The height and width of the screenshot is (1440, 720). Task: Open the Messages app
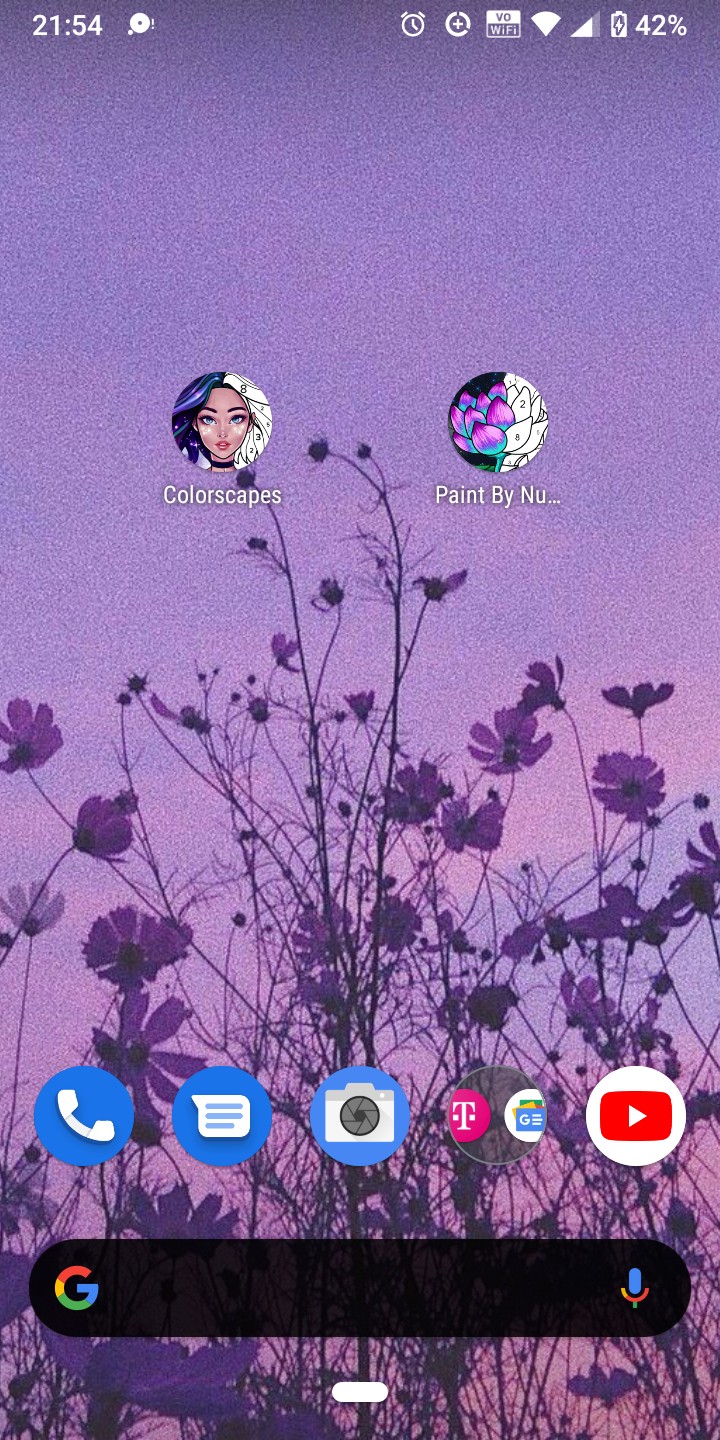222,1116
